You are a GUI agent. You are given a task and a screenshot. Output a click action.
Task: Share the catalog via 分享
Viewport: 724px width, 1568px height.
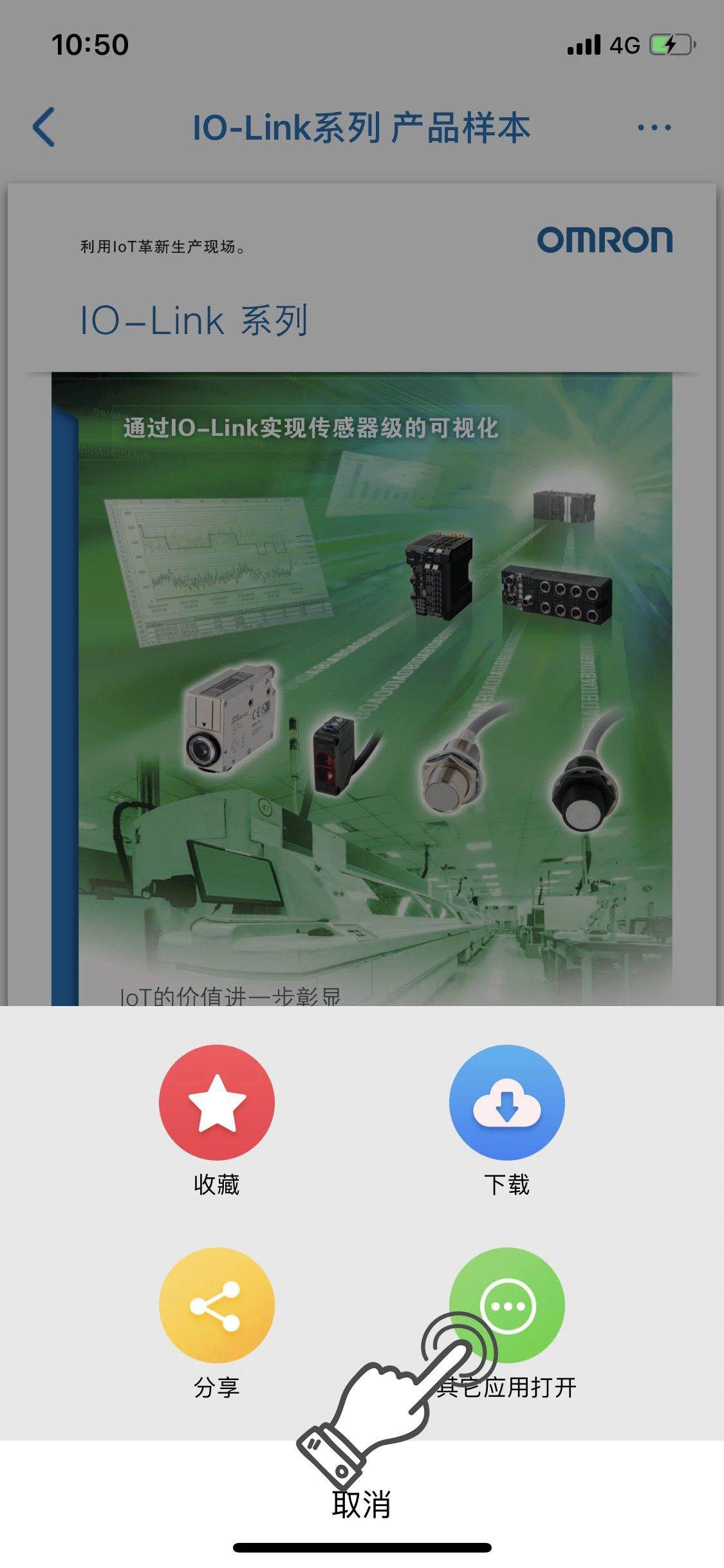(217, 1305)
